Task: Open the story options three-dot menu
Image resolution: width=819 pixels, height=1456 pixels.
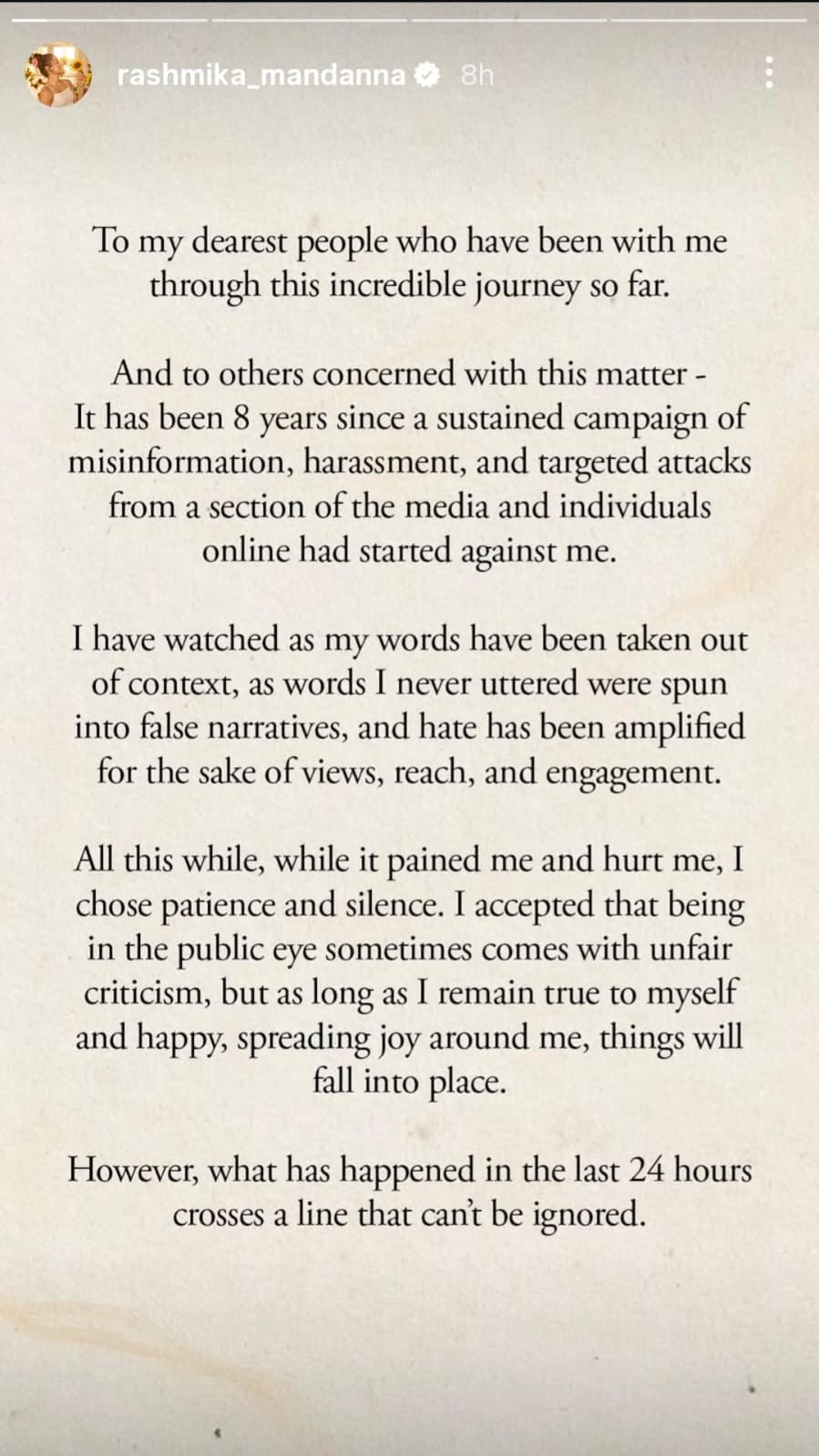Action: (770, 73)
